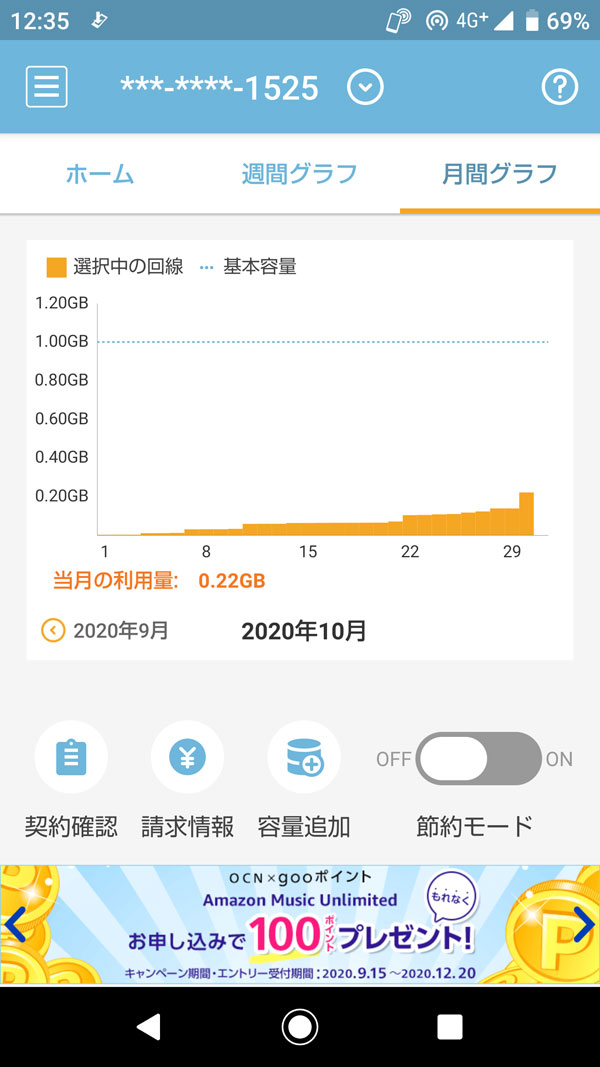Viewport: 600px width, 1067px height.
Task: Switch to the ホーム tab
Action: click(100, 174)
